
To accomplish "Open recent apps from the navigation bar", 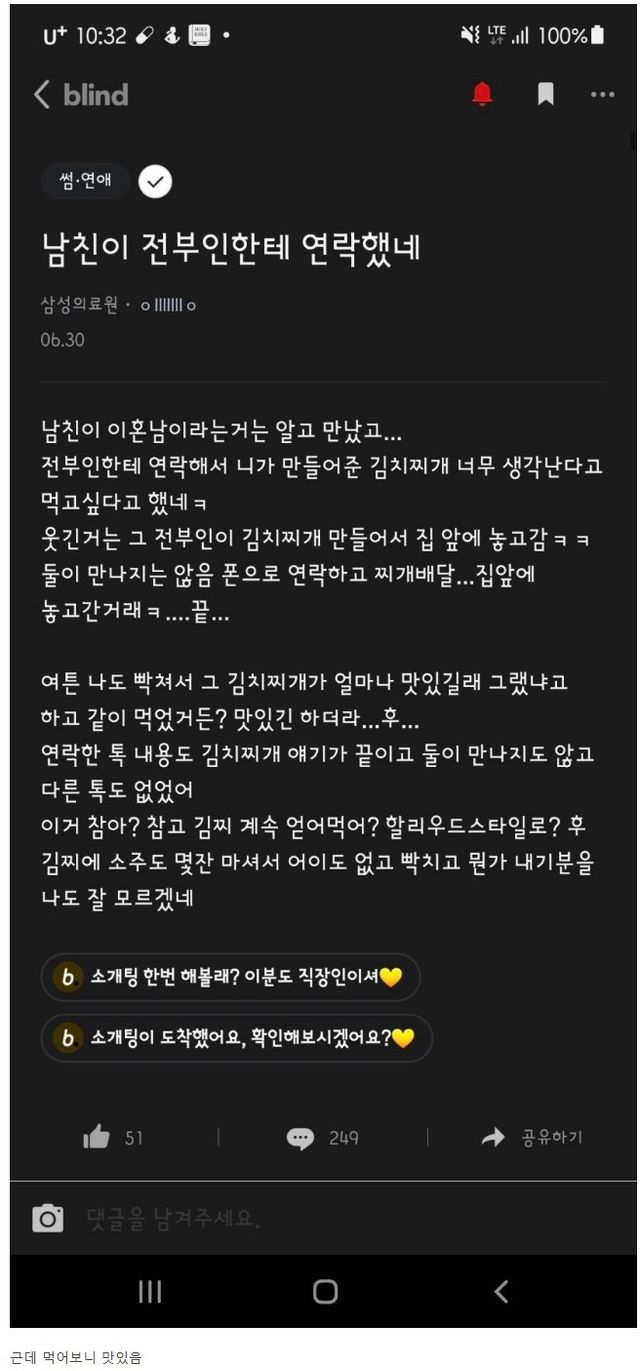I will click(149, 1291).
